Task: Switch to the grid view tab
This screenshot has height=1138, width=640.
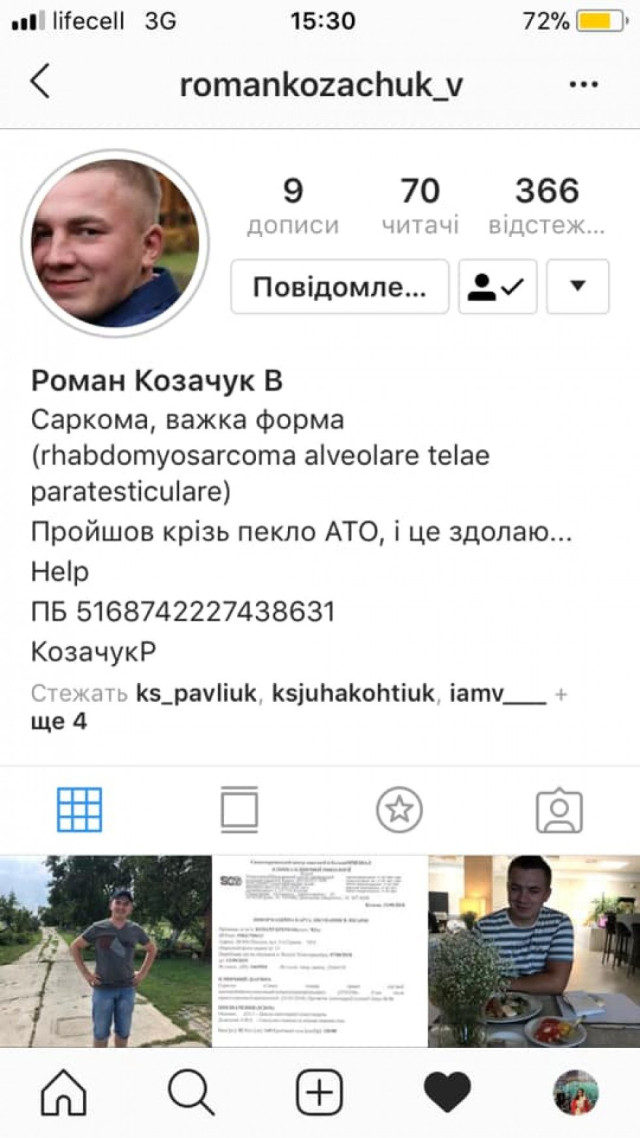Action: pyautogui.click(x=79, y=810)
